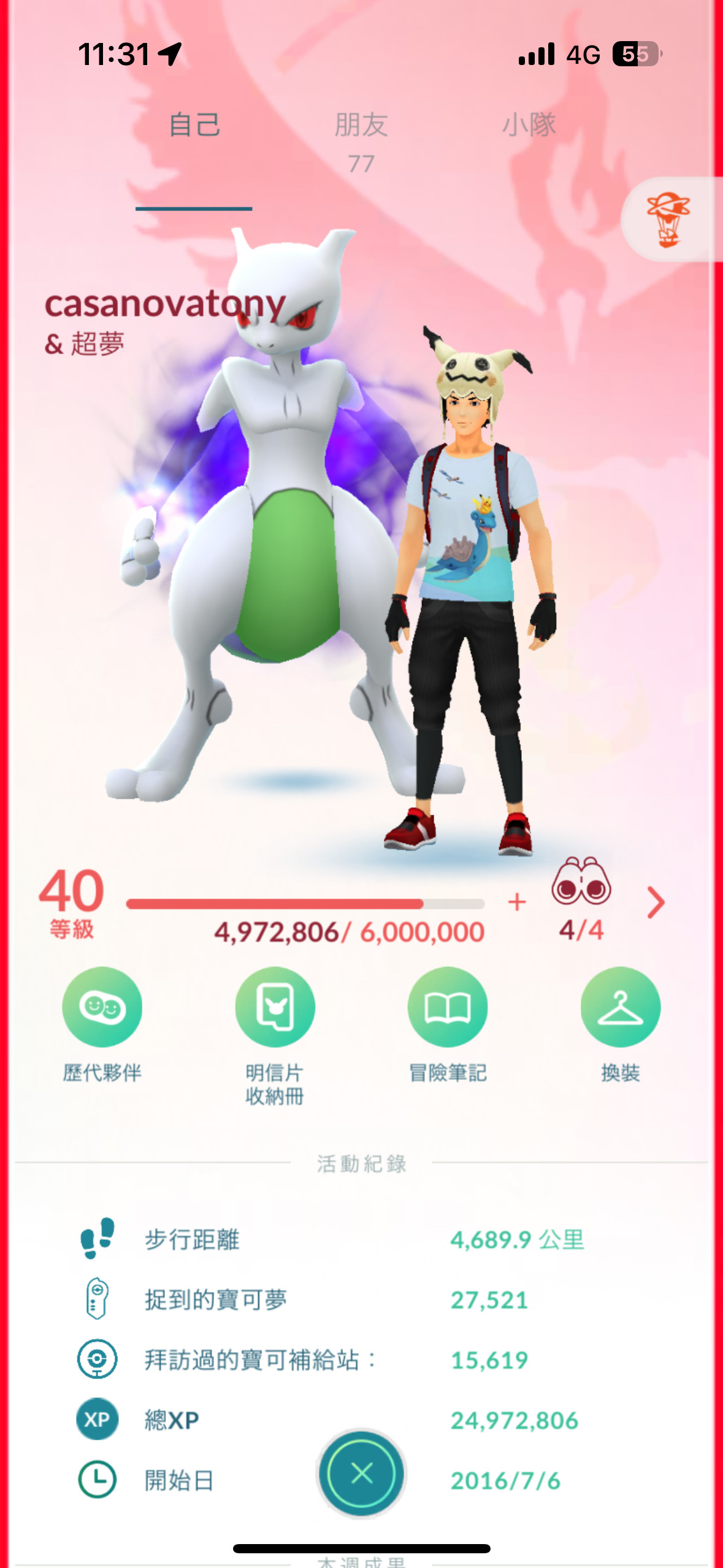Viewport: 723px width, 1568px height.
Task: Open 明信片收納冊 postcard book
Action: [x=275, y=1007]
